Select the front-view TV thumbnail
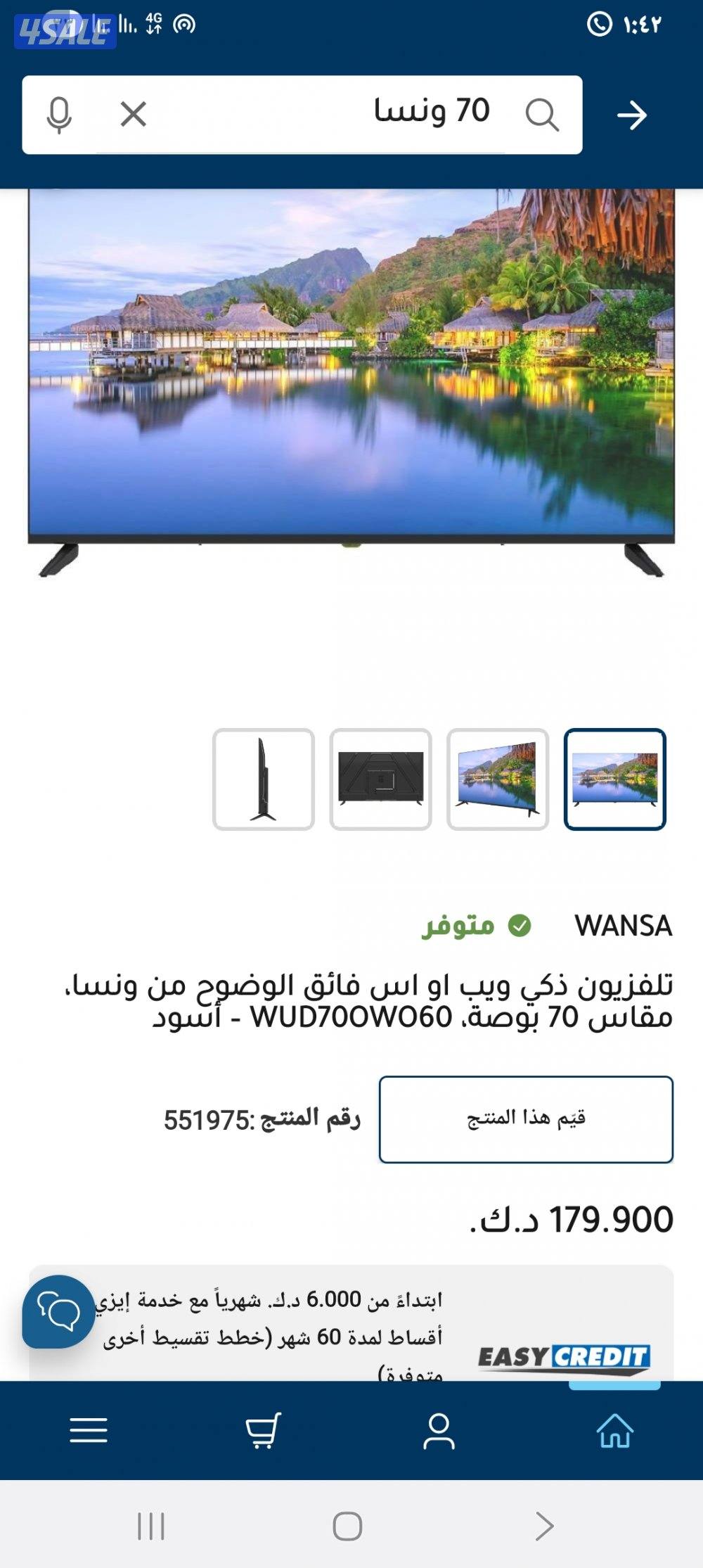The height and width of the screenshot is (1568, 703). pyautogui.click(x=614, y=779)
